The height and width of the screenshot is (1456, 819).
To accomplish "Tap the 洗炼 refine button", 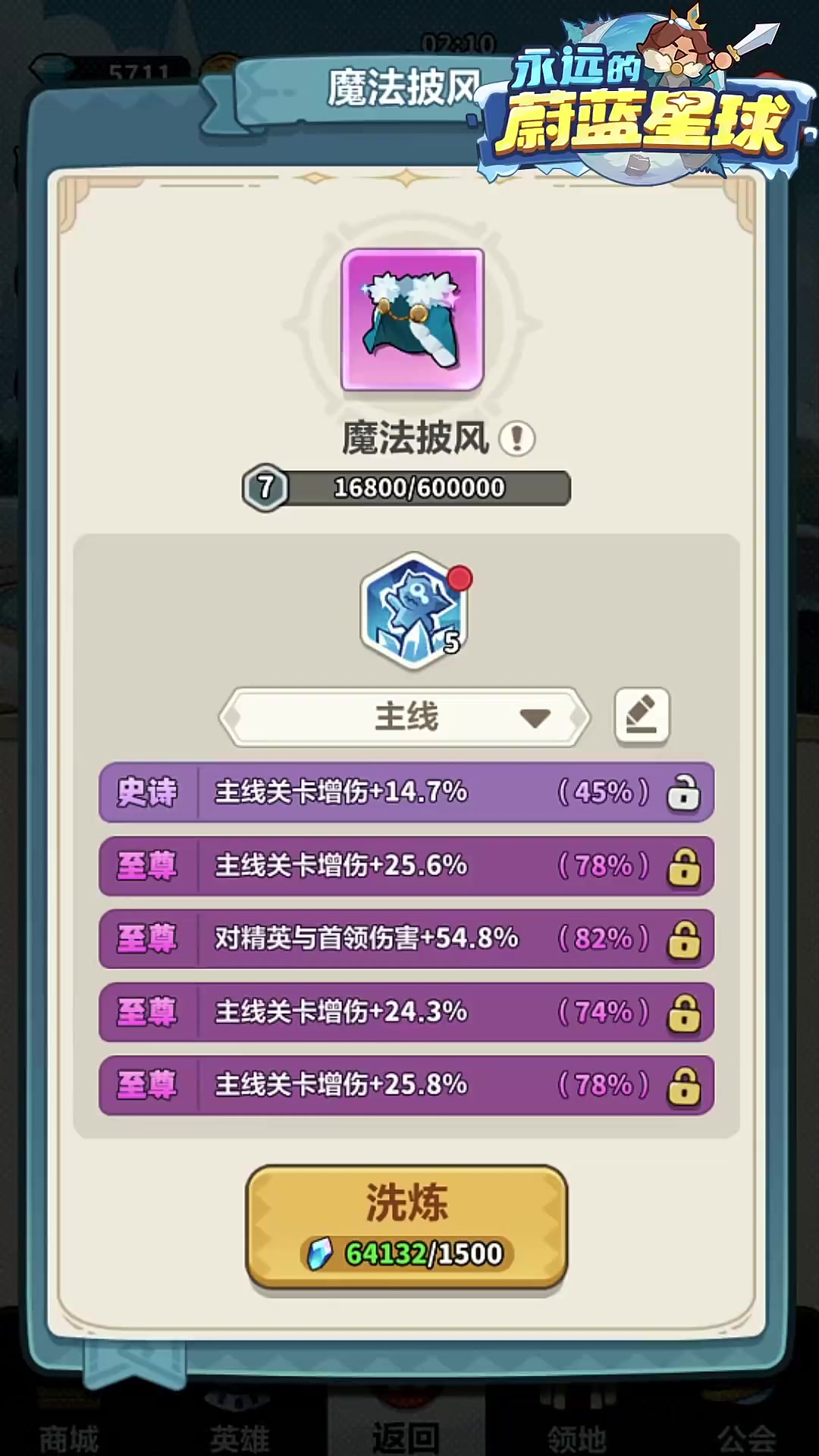I will point(406,1227).
